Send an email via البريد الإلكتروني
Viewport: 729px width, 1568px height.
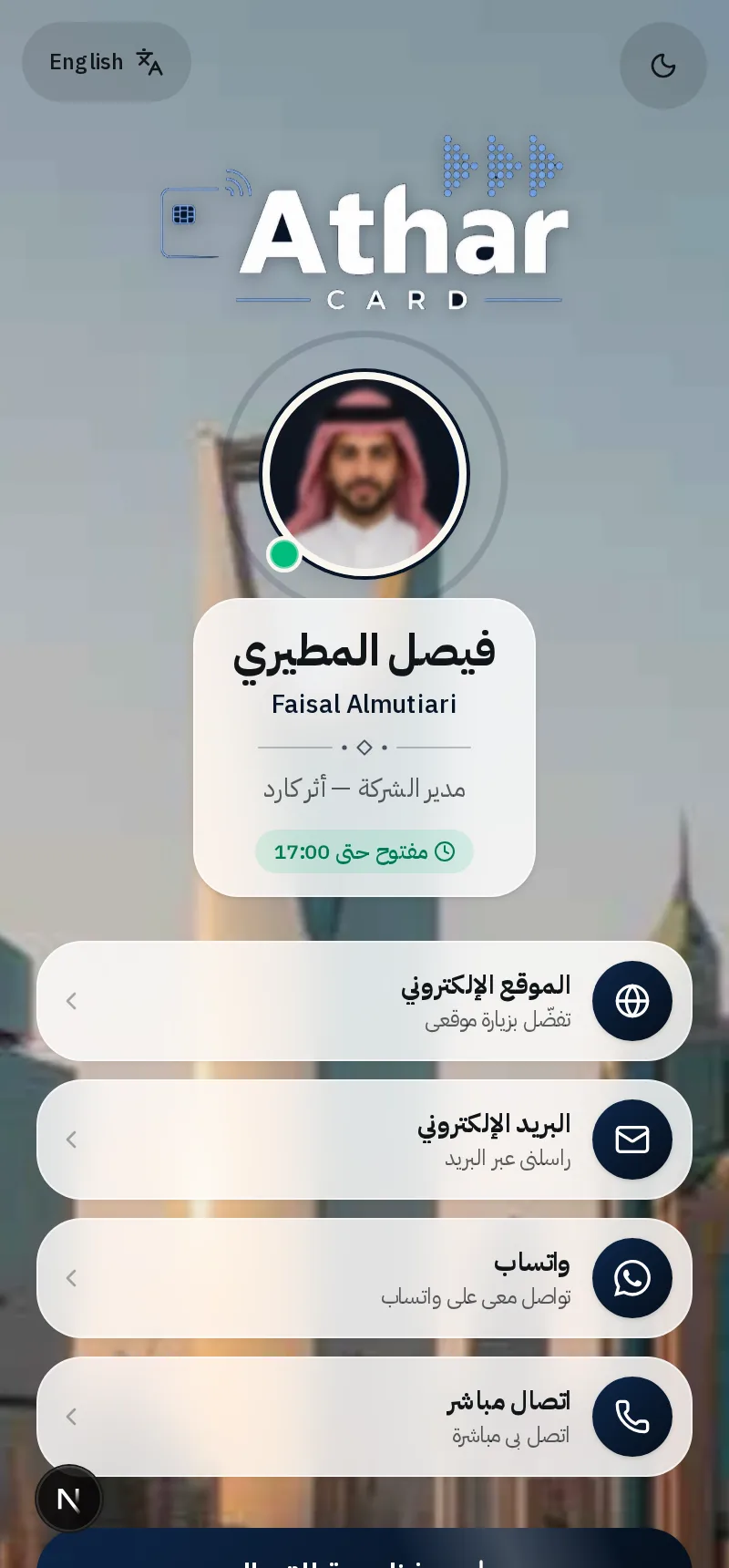coord(364,1140)
